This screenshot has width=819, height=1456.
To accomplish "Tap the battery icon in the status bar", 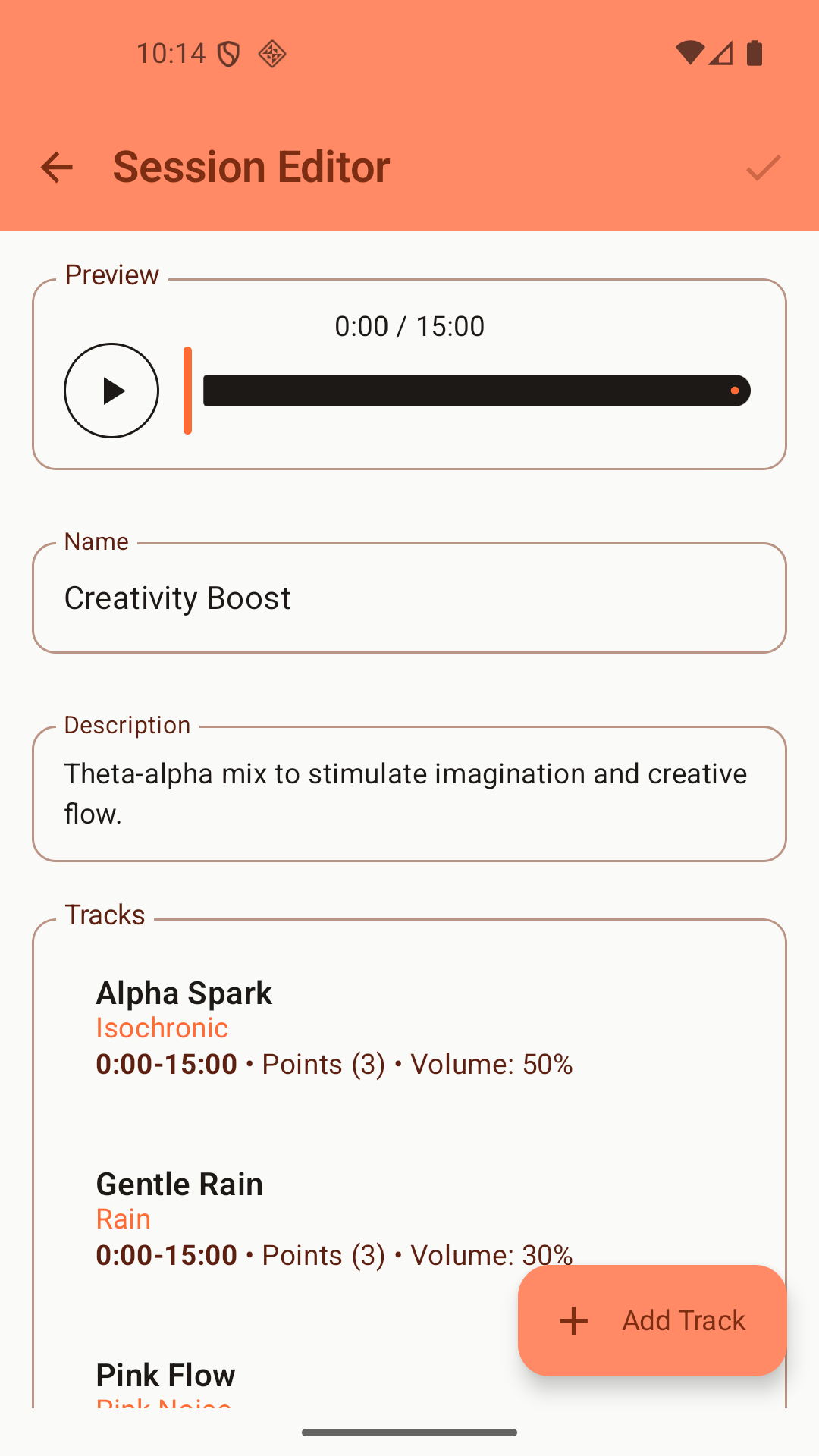I will (x=755, y=53).
